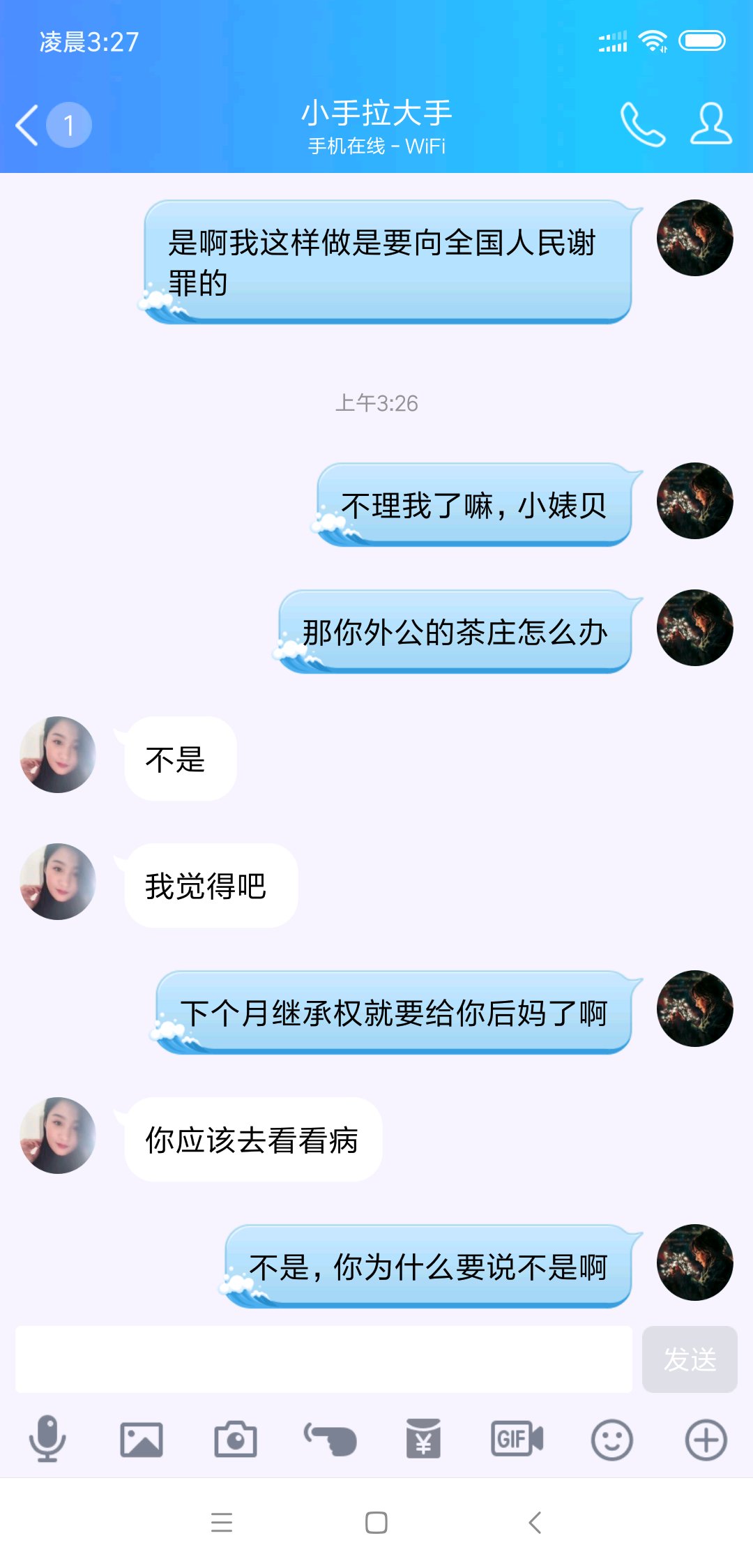The image size is (753, 1568).
Task: Go back to the message list
Action: point(28,126)
